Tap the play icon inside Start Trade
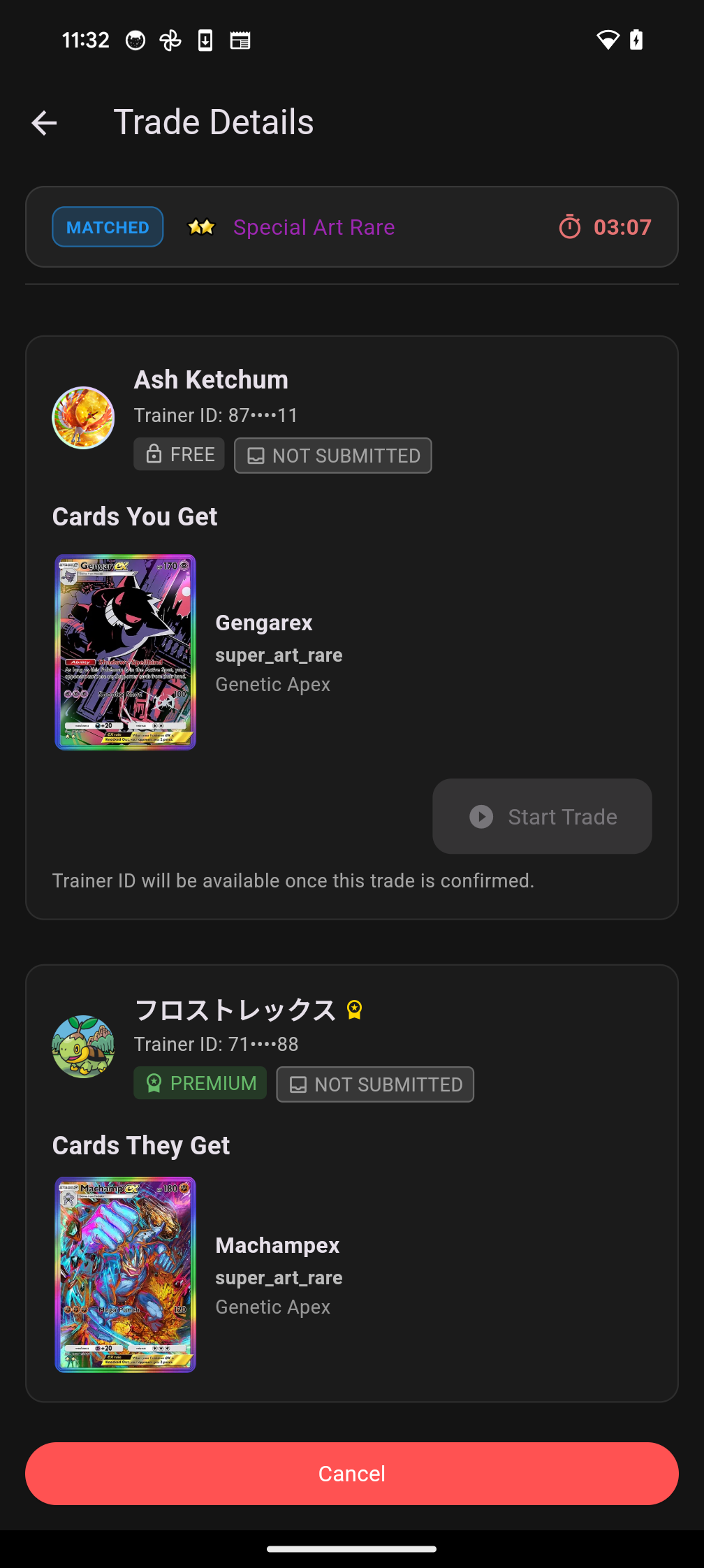Screen dimensions: 704x1568 481,816
